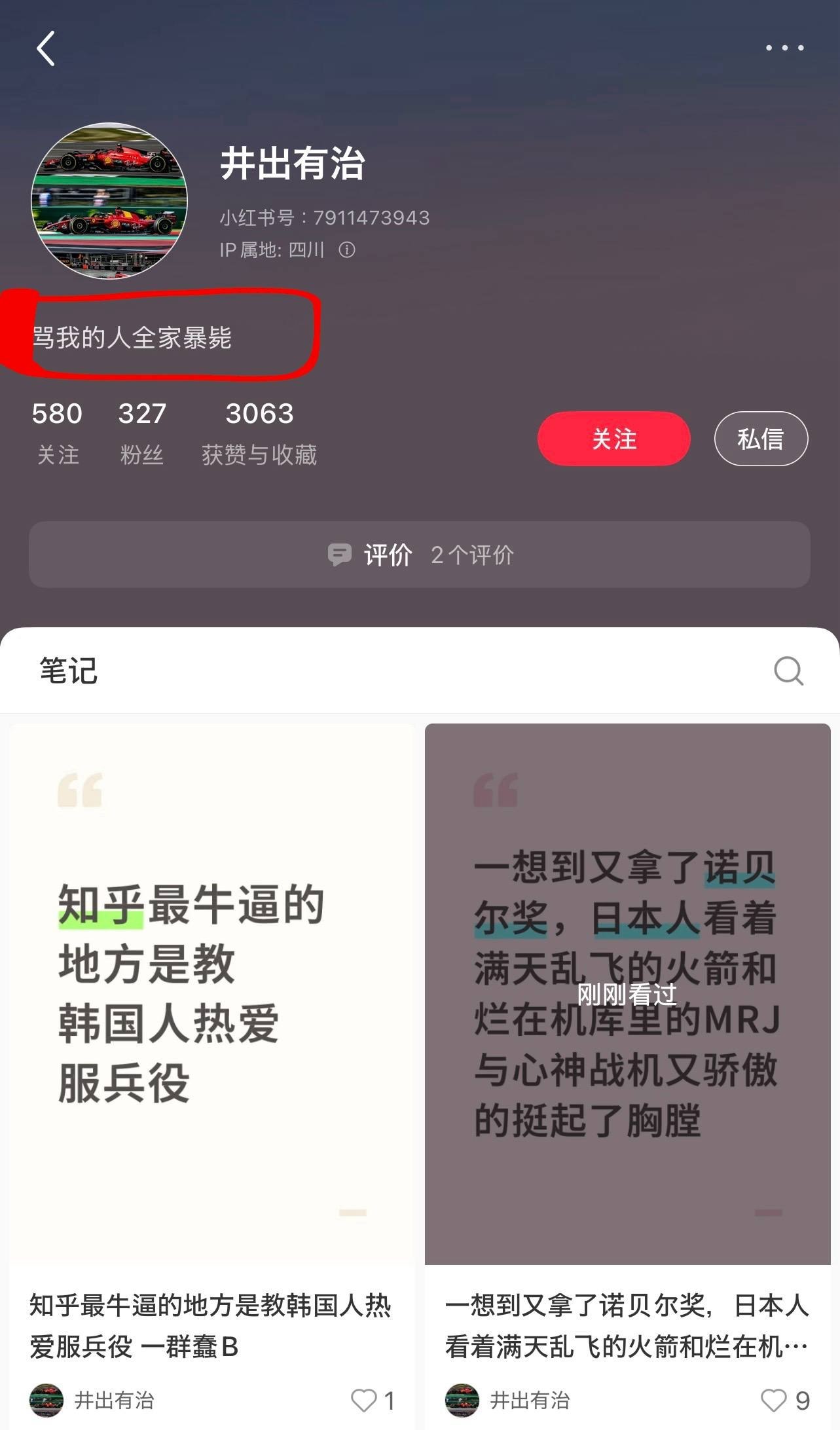View the 3063 获赞与收藏 count
This screenshot has height=1430, width=840.
[259, 433]
